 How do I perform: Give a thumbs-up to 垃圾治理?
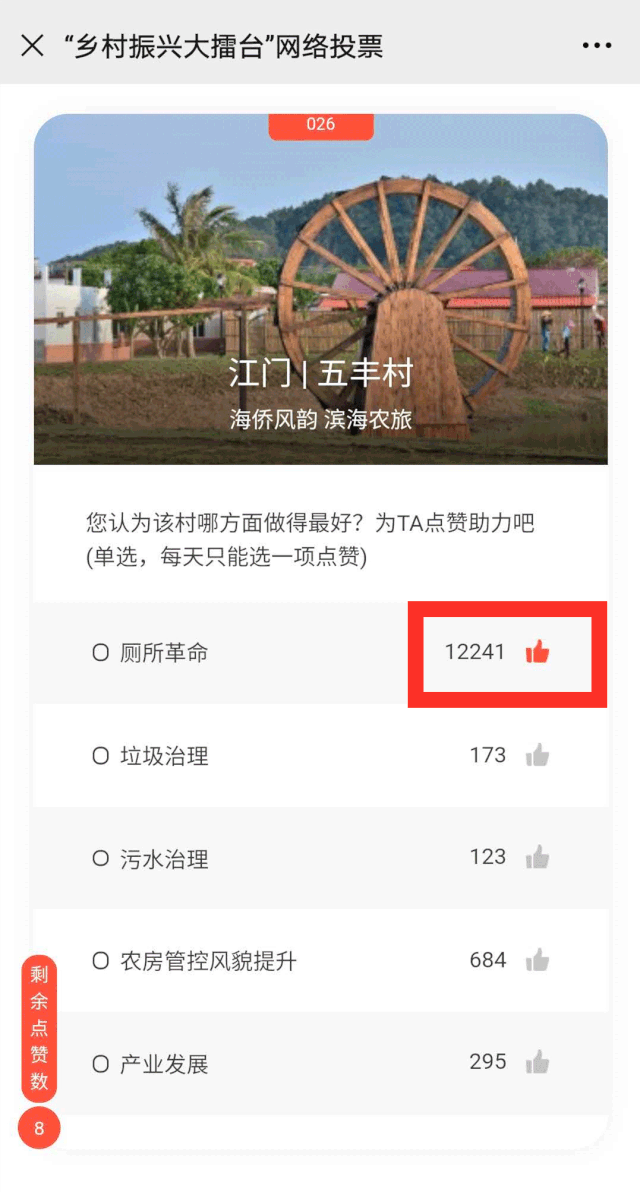point(537,755)
